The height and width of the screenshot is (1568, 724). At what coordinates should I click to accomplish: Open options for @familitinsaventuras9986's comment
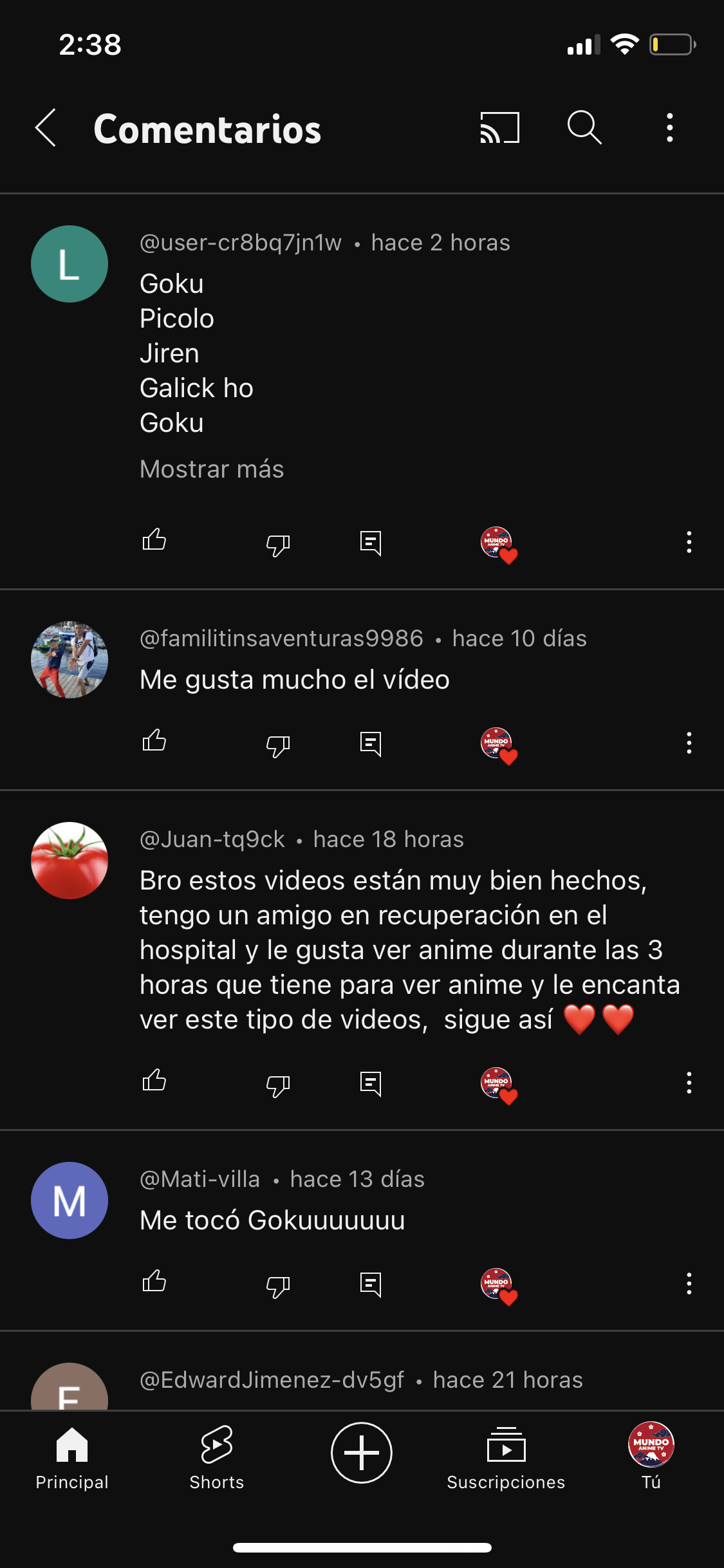click(689, 743)
